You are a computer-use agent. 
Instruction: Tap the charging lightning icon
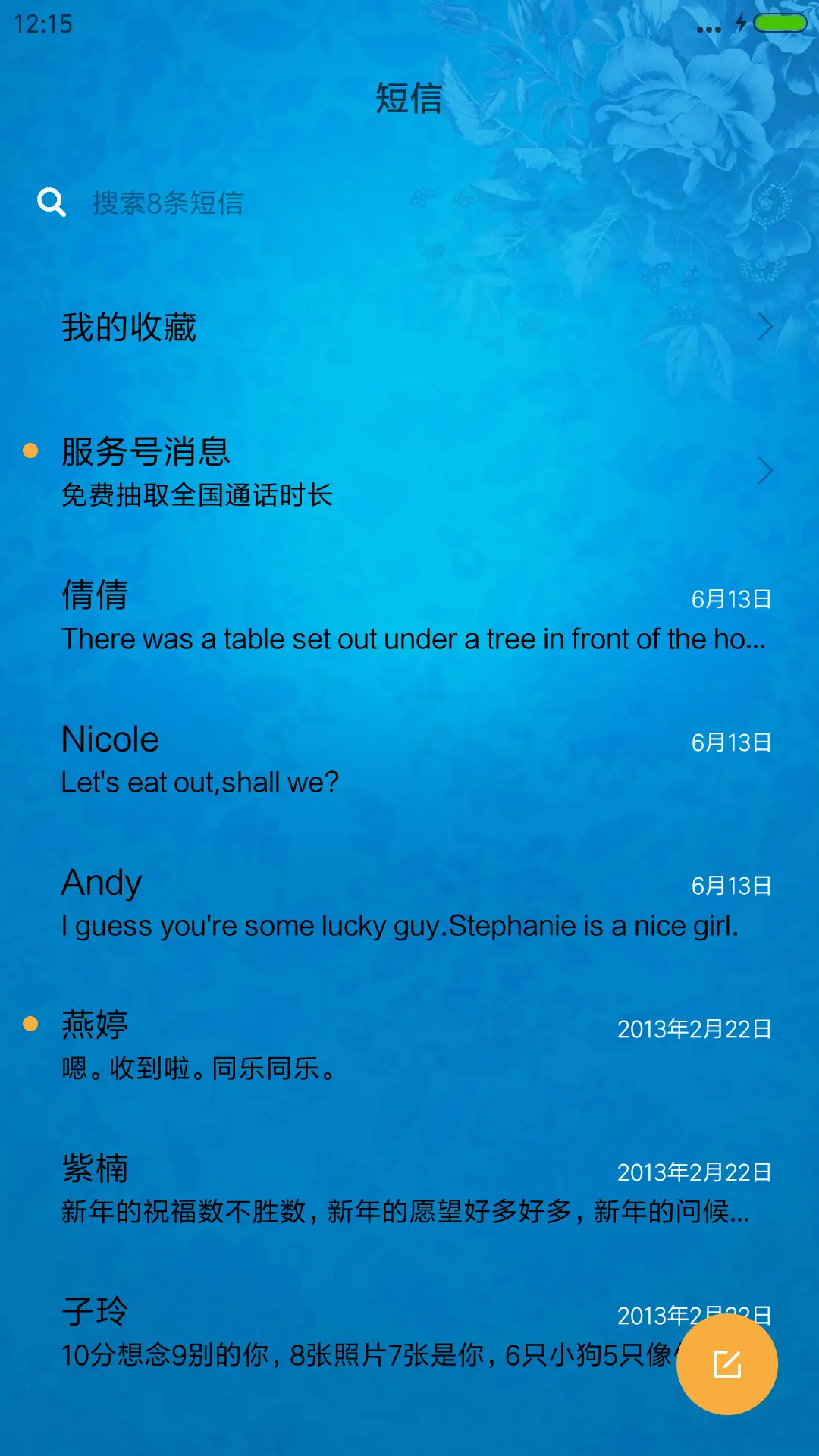pyautogui.click(x=741, y=24)
